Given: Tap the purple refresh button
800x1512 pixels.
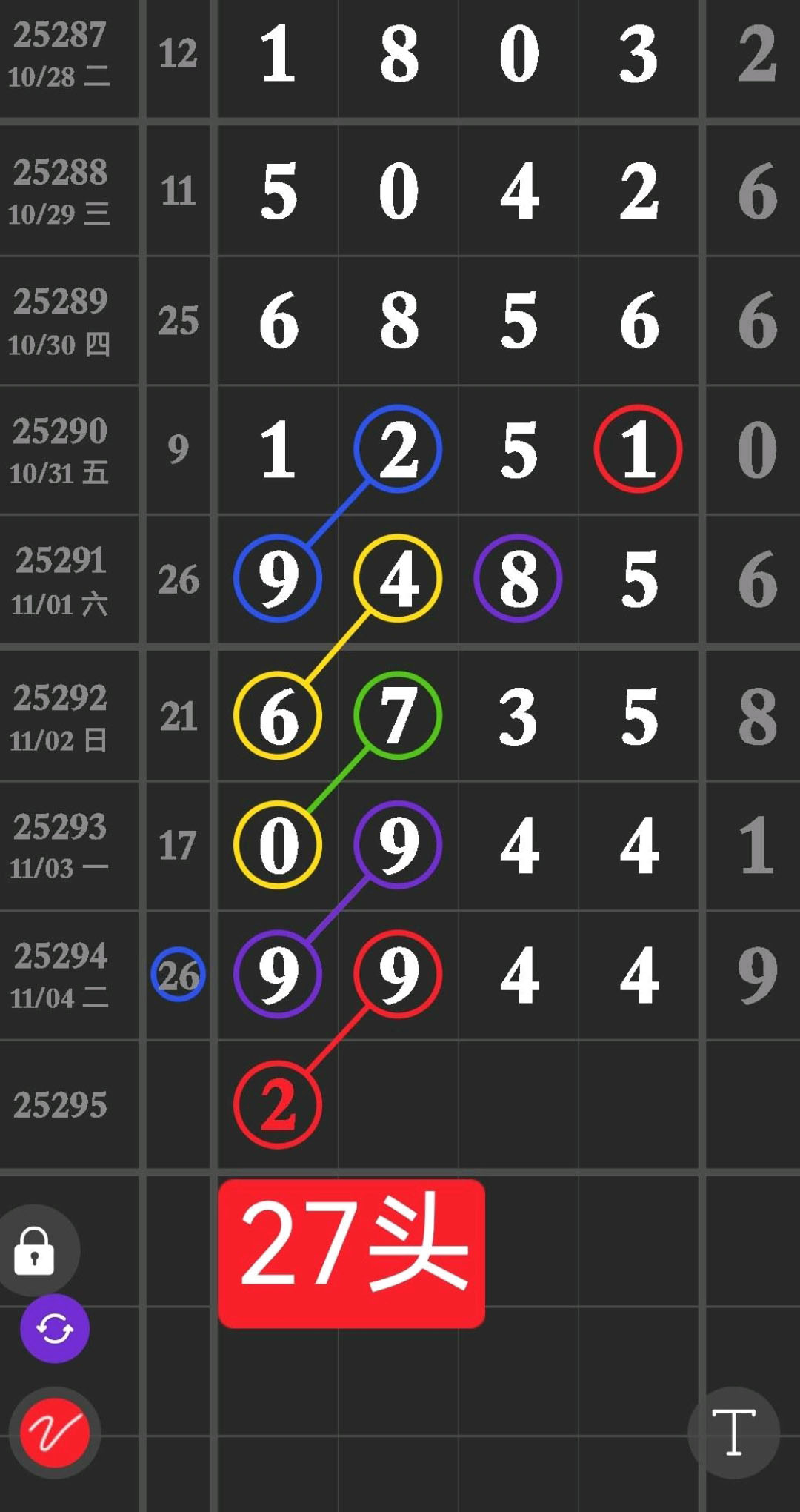Looking at the screenshot, I should coord(55,1329).
